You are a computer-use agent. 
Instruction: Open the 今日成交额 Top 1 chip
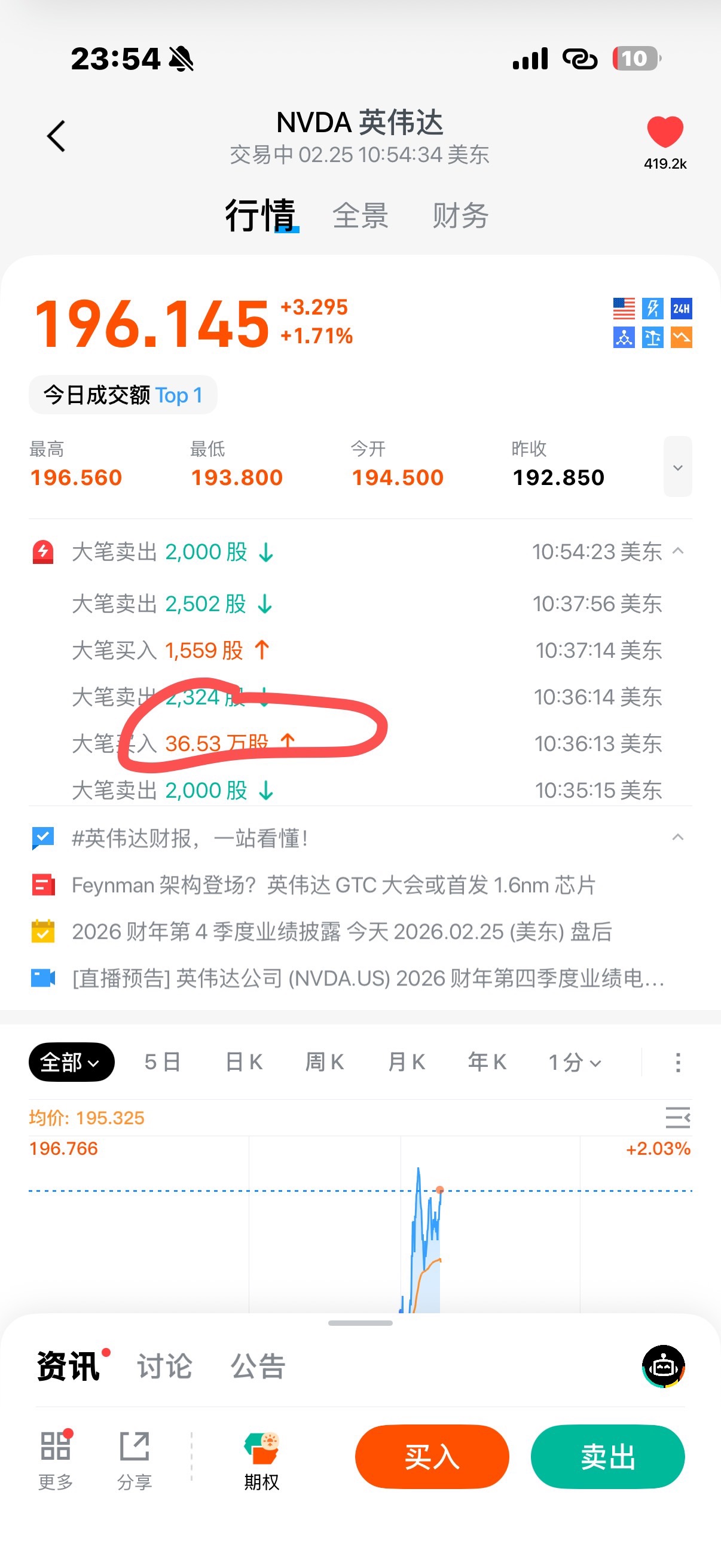(x=123, y=396)
